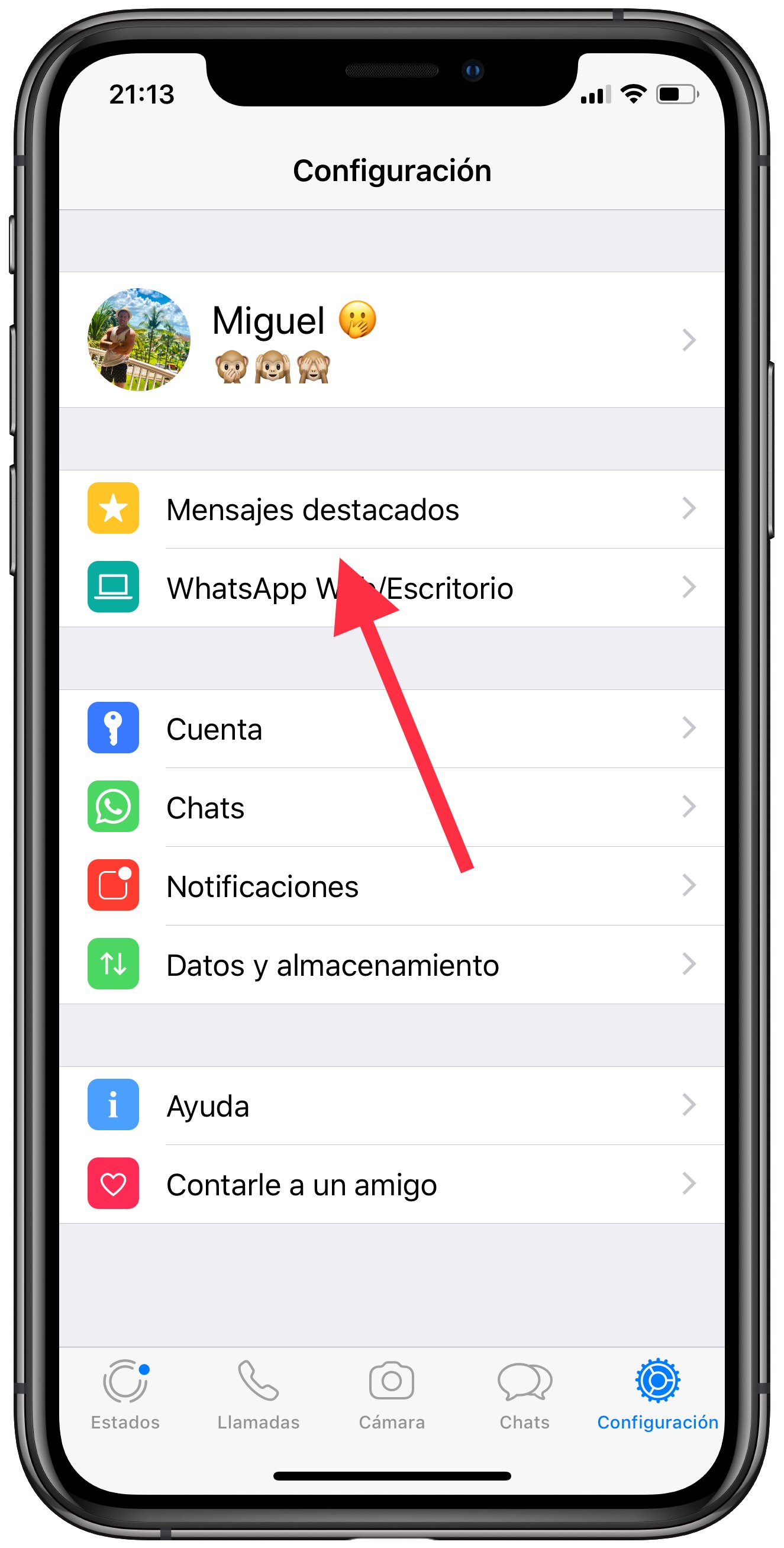This screenshot has width=784, height=1548.
Task: Switch to the Estados tab
Action: click(125, 1395)
